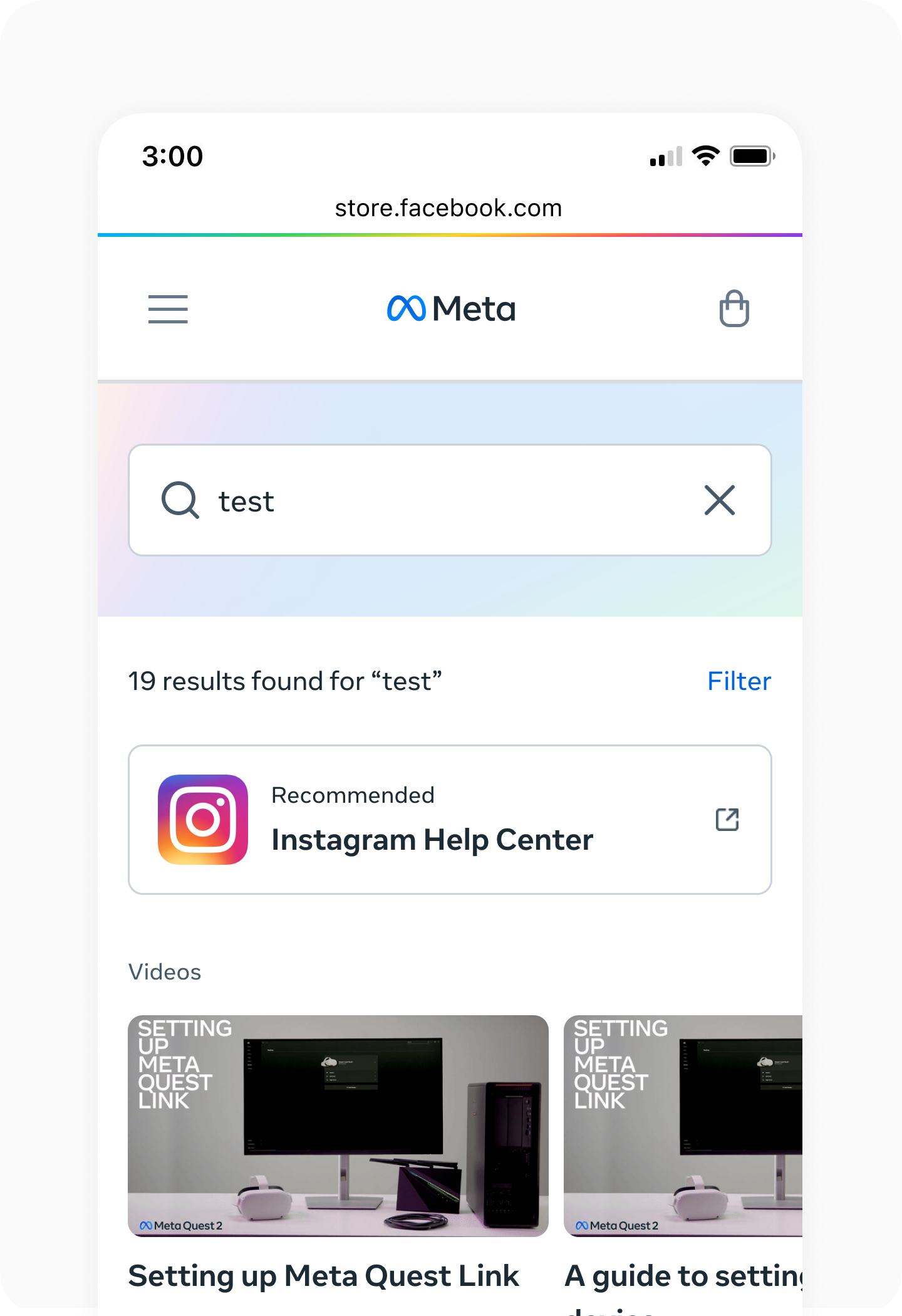Tap the Meta logo
The width and height of the screenshot is (902, 1316).
(x=452, y=308)
